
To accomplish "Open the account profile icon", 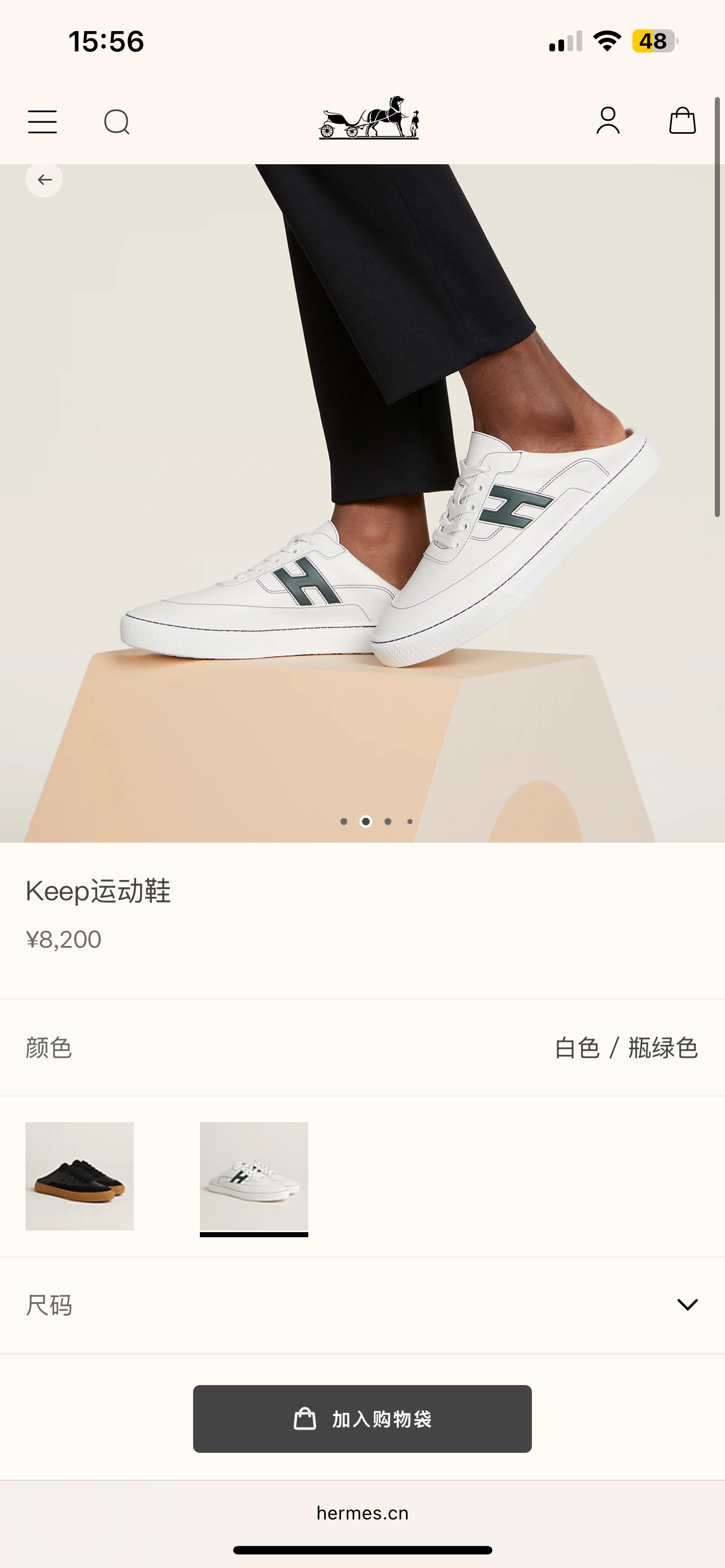I will click(608, 121).
